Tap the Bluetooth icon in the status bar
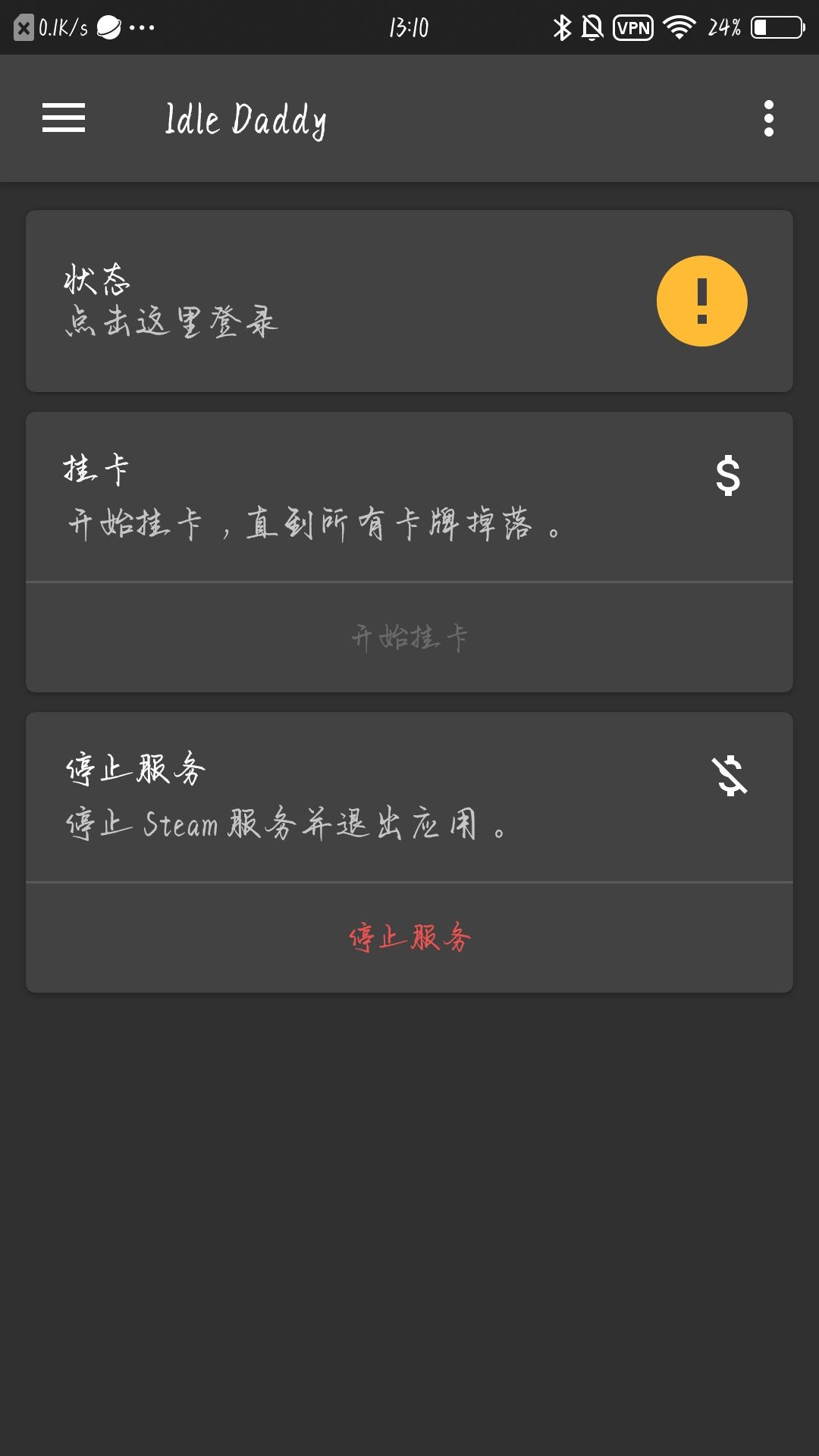 pyautogui.click(x=562, y=27)
